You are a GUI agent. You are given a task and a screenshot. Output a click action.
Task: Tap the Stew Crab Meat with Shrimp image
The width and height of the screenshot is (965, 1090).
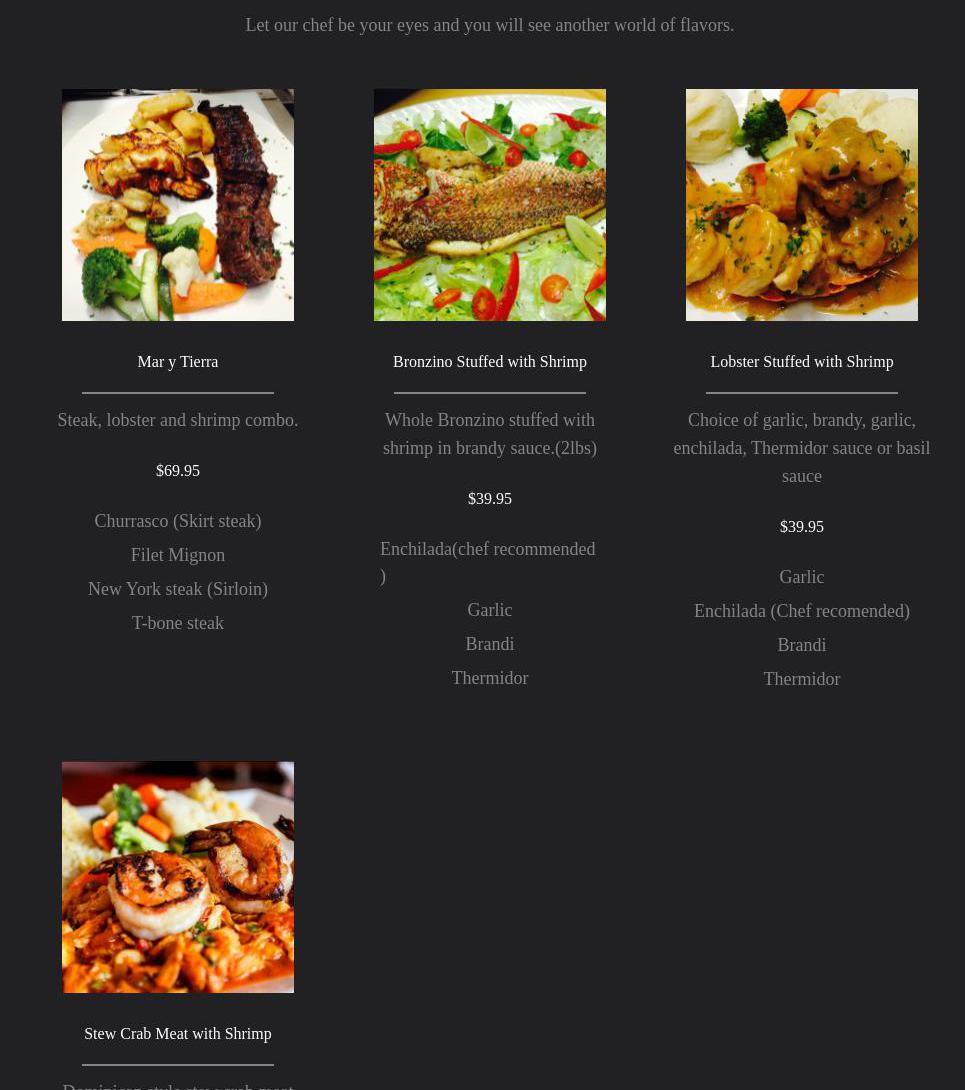[x=178, y=877]
